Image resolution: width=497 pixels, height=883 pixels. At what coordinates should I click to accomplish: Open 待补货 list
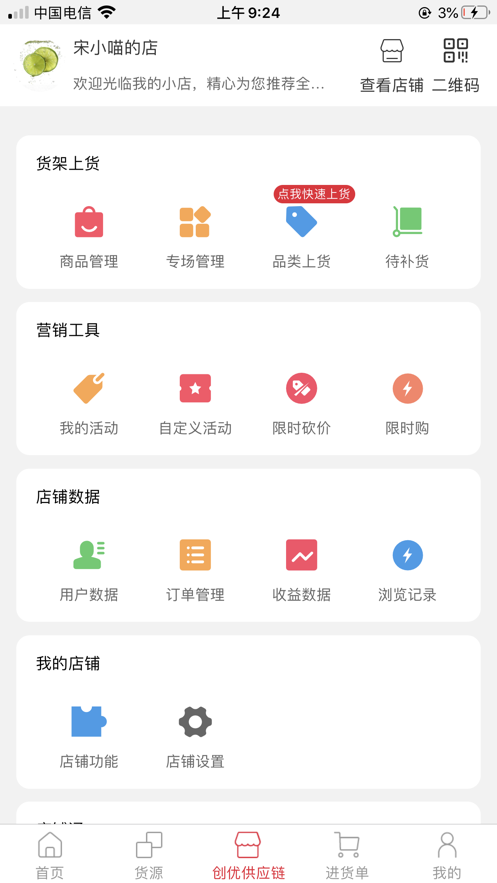pos(408,237)
